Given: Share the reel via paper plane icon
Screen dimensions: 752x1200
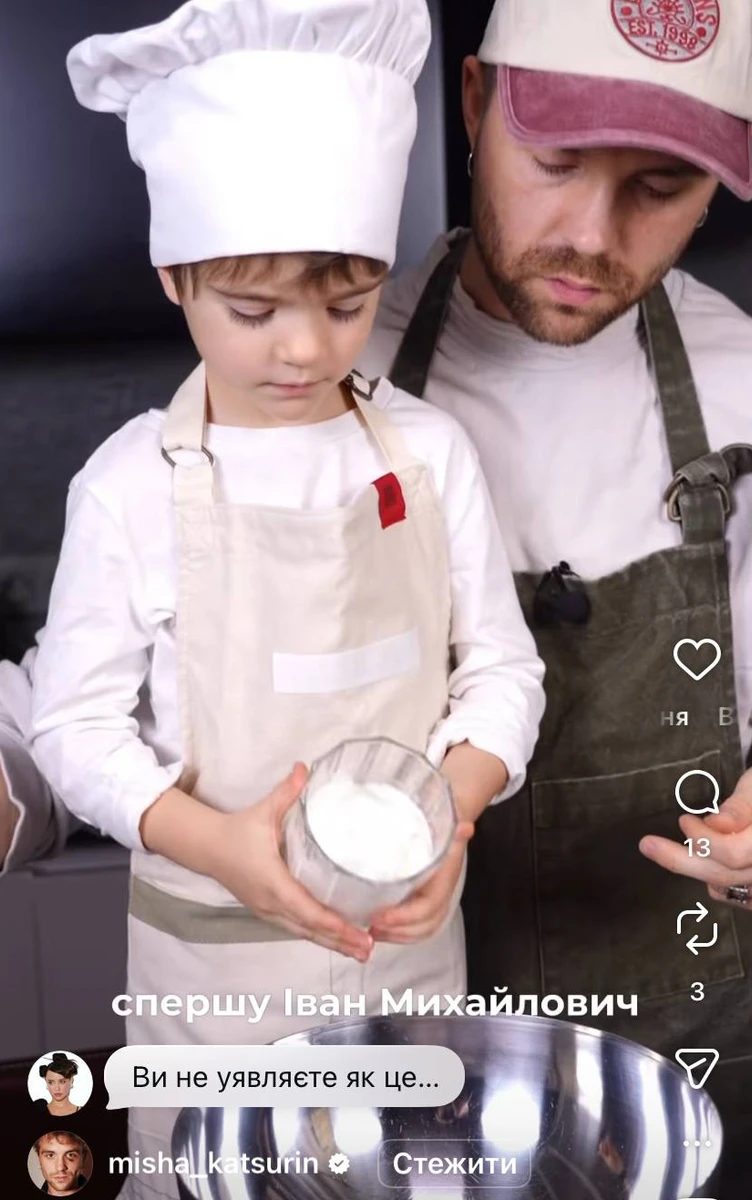Looking at the screenshot, I should 697,1067.
